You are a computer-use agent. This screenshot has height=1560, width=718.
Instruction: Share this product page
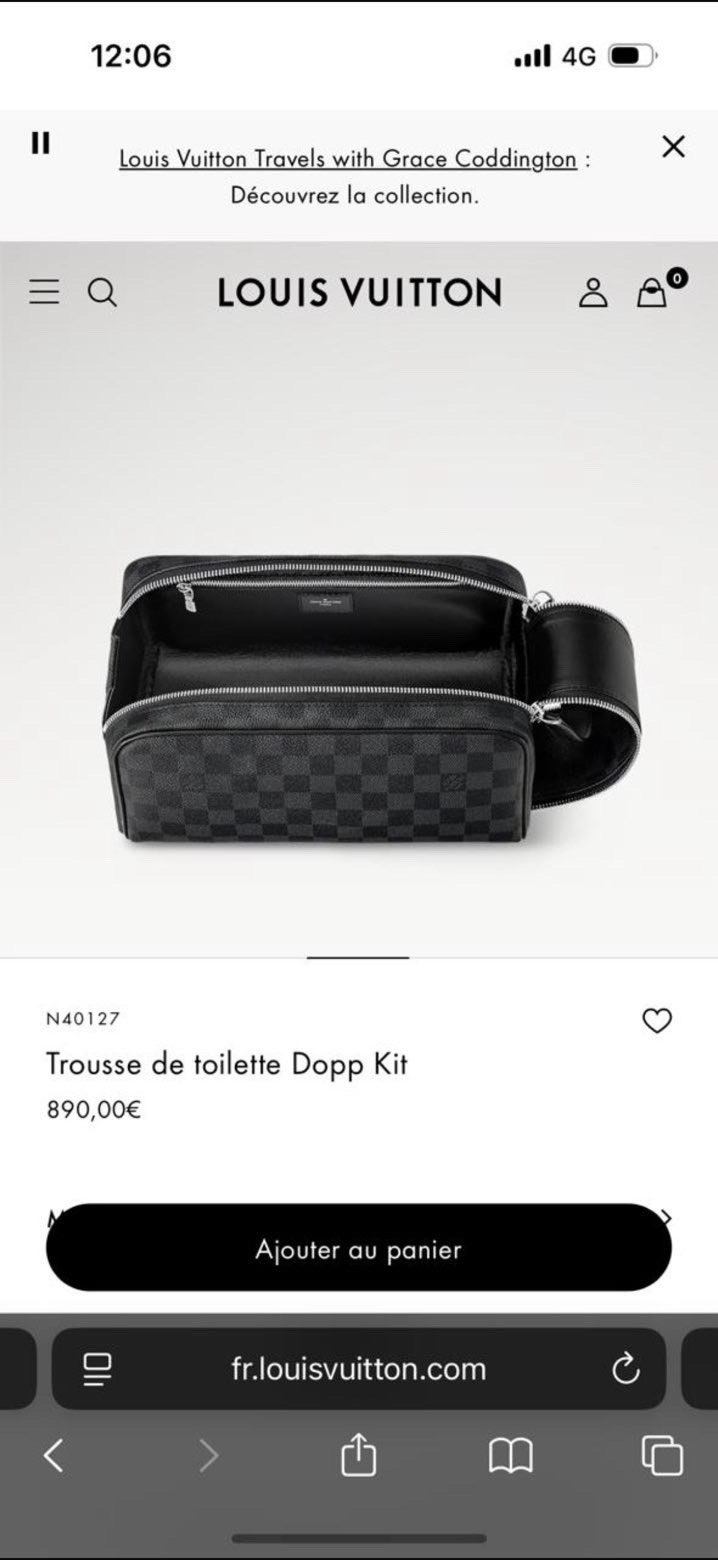pos(358,1456)
